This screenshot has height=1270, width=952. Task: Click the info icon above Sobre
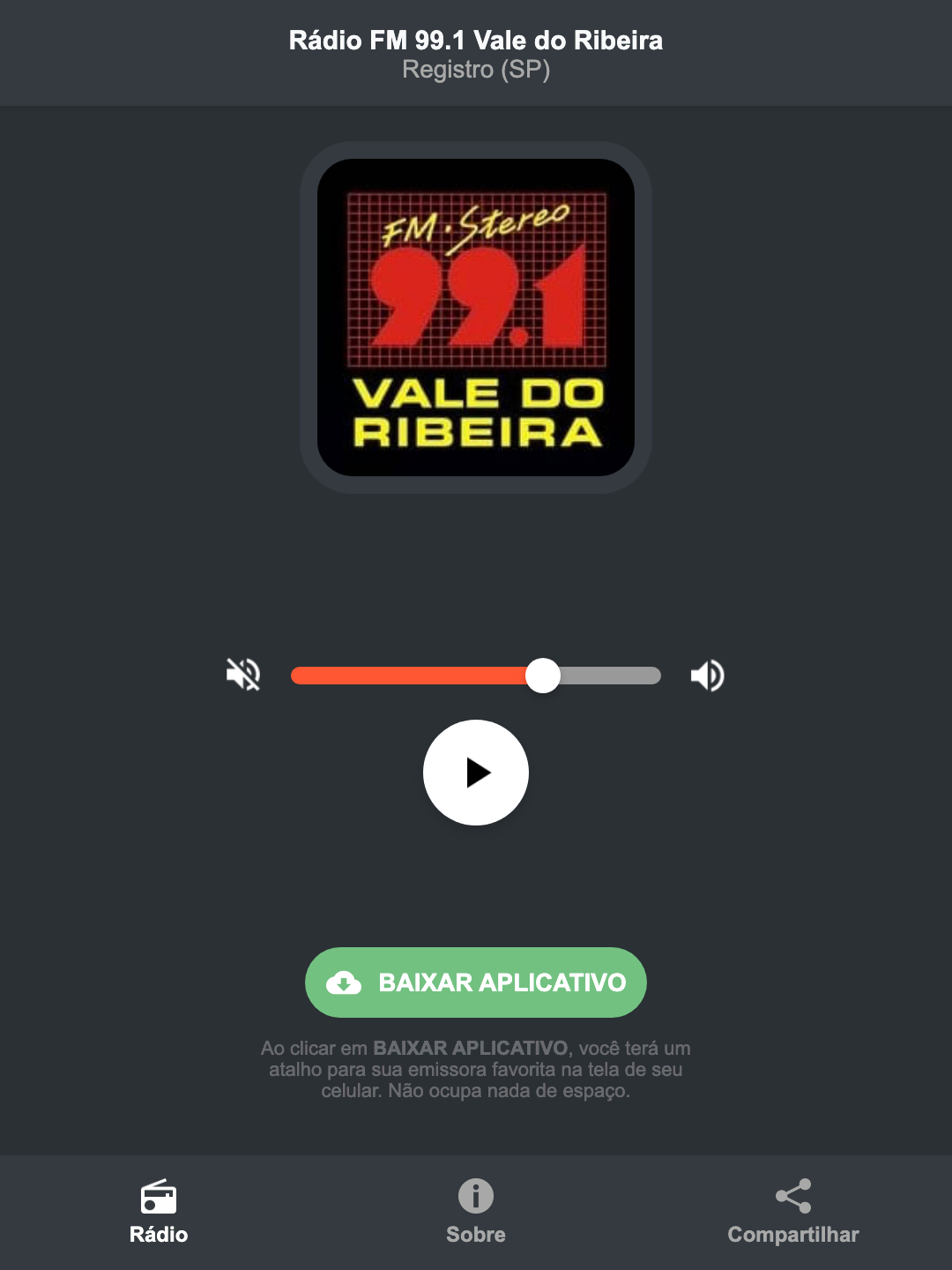(x=475, y=1197)
